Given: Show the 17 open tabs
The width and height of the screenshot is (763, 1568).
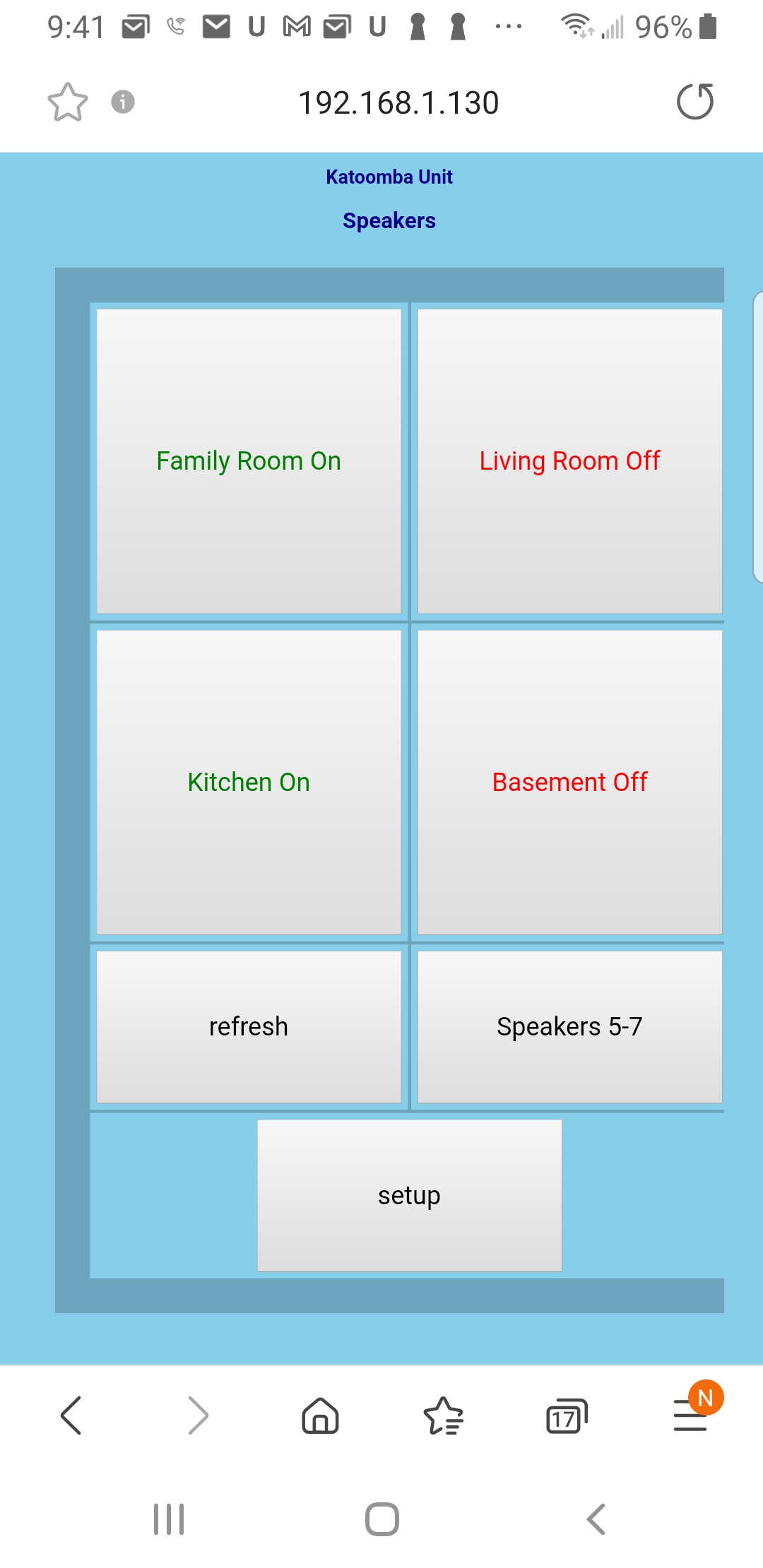Looking at the screenshot, I should pyautogui.click(x=567, y=1416).
